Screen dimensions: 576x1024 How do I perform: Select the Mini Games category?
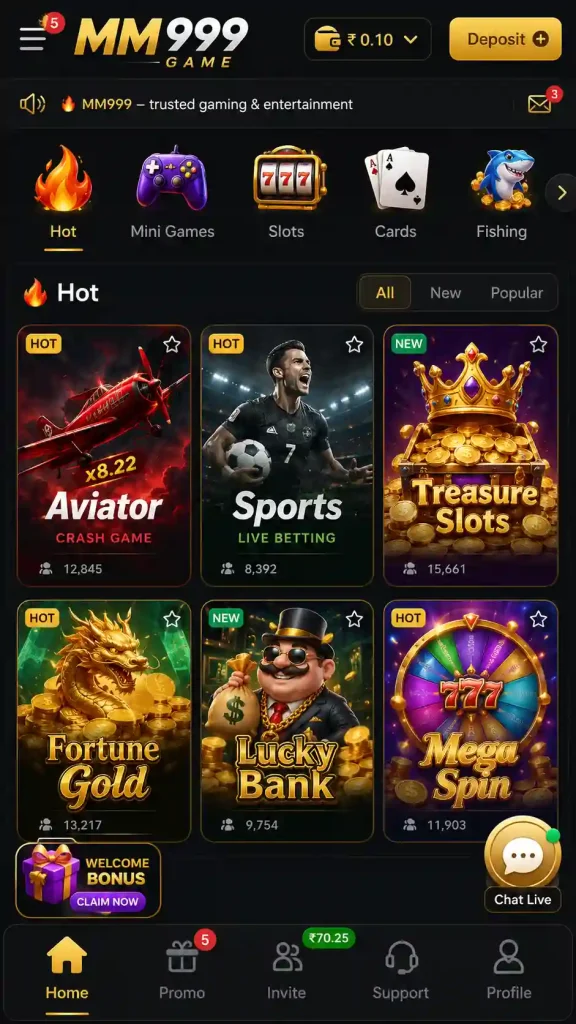coord(172,193)
